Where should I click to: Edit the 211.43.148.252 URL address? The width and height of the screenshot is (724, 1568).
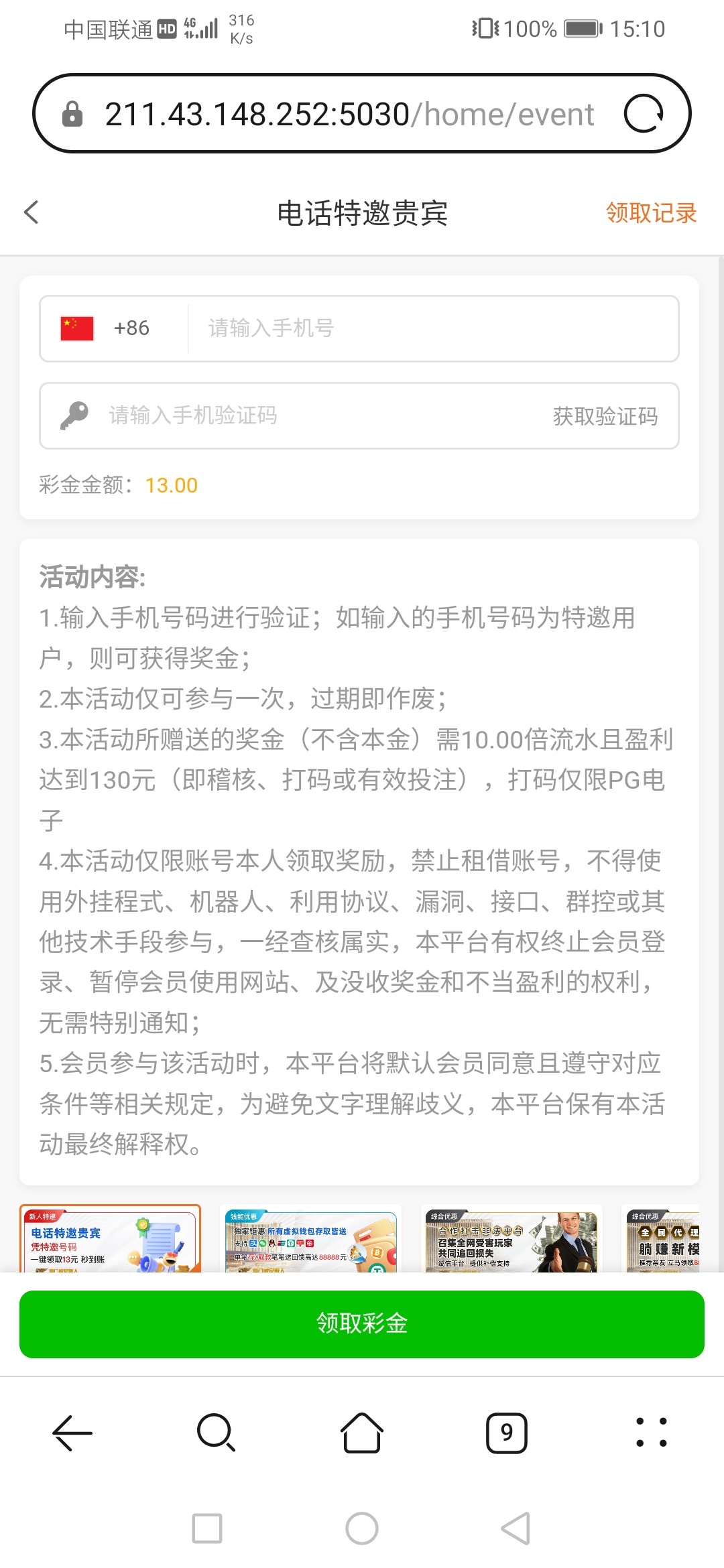(x=349, y=114)
